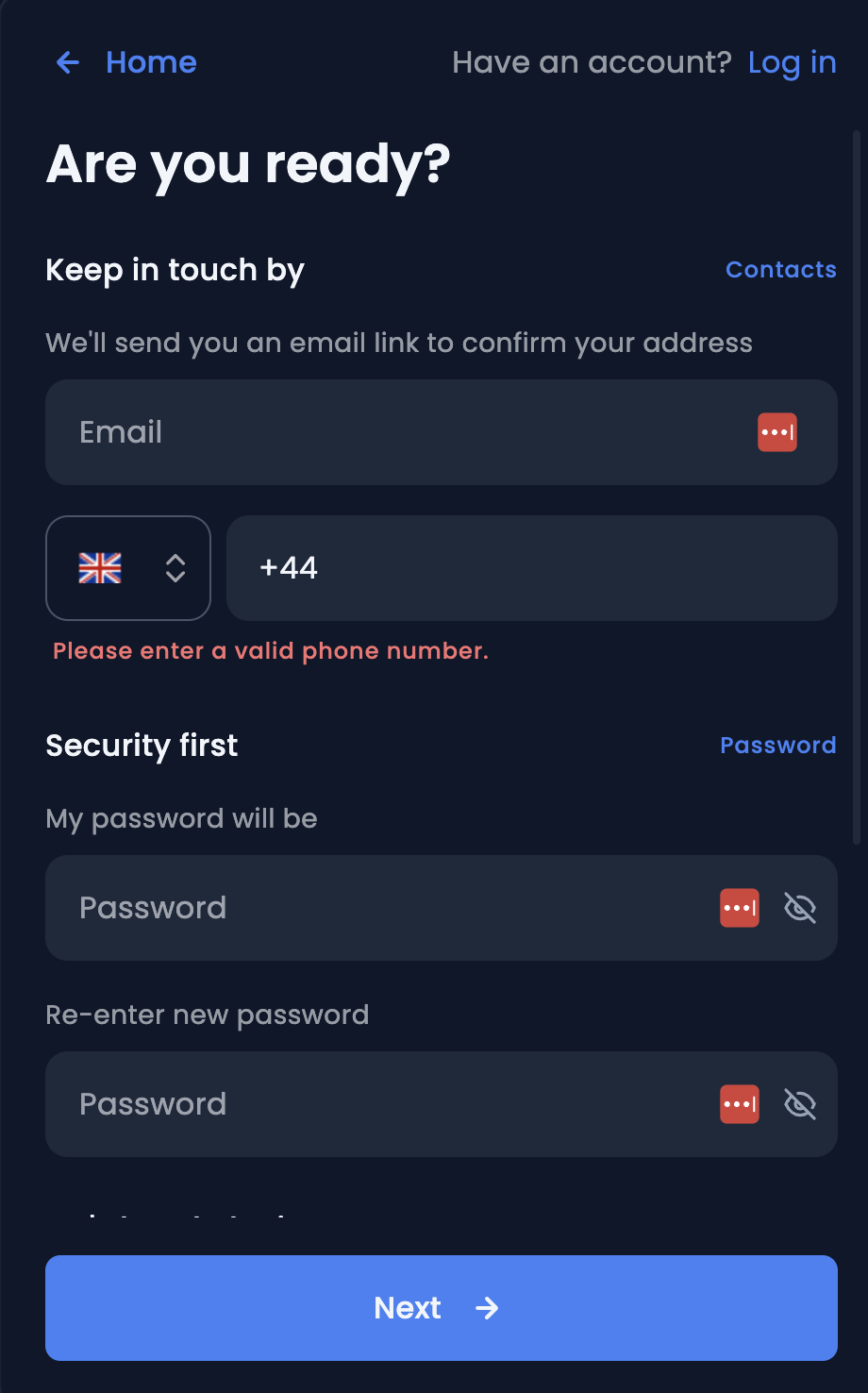Click the Re-enter new password input box
Screen dimensions: 868x1393
point(377,1103)
